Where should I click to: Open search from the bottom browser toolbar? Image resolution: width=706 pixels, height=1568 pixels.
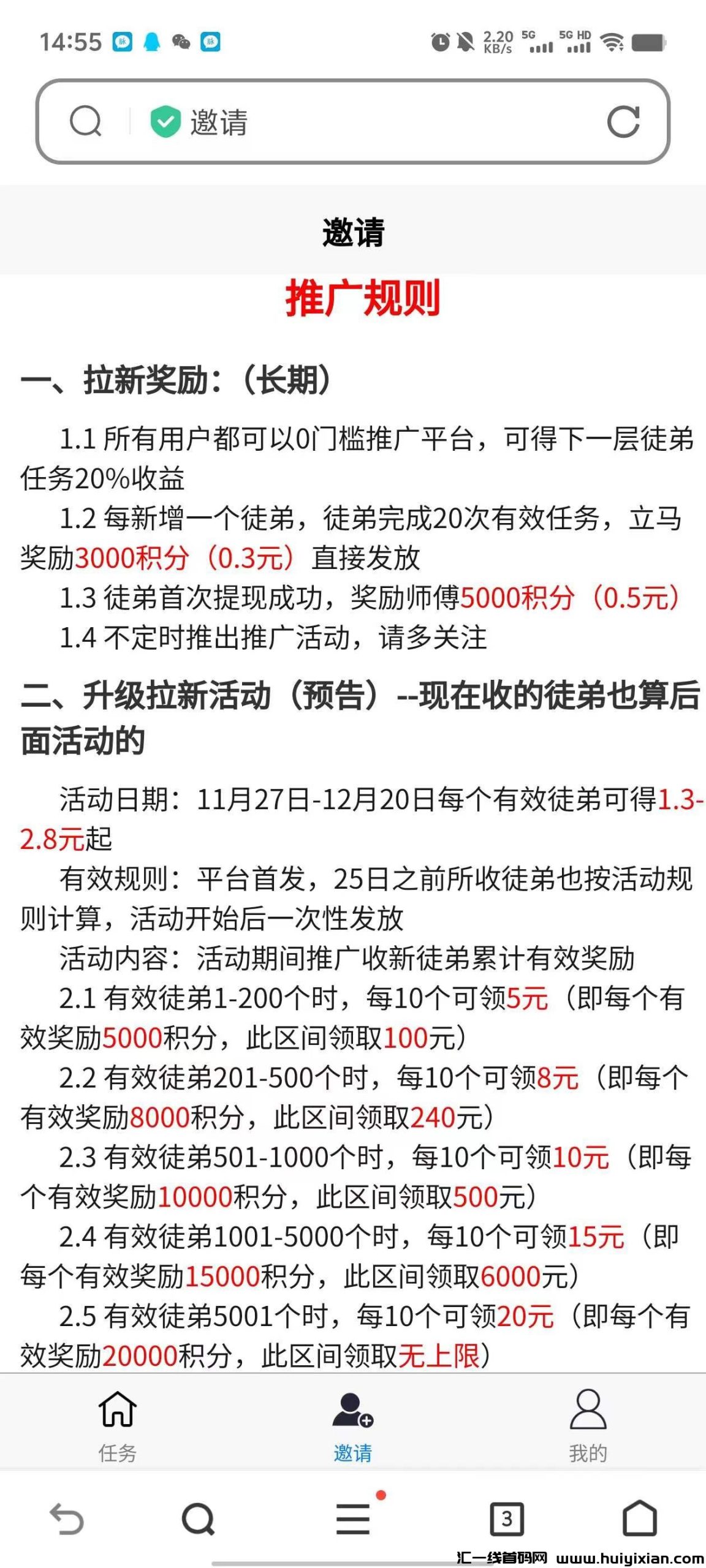199,1519
